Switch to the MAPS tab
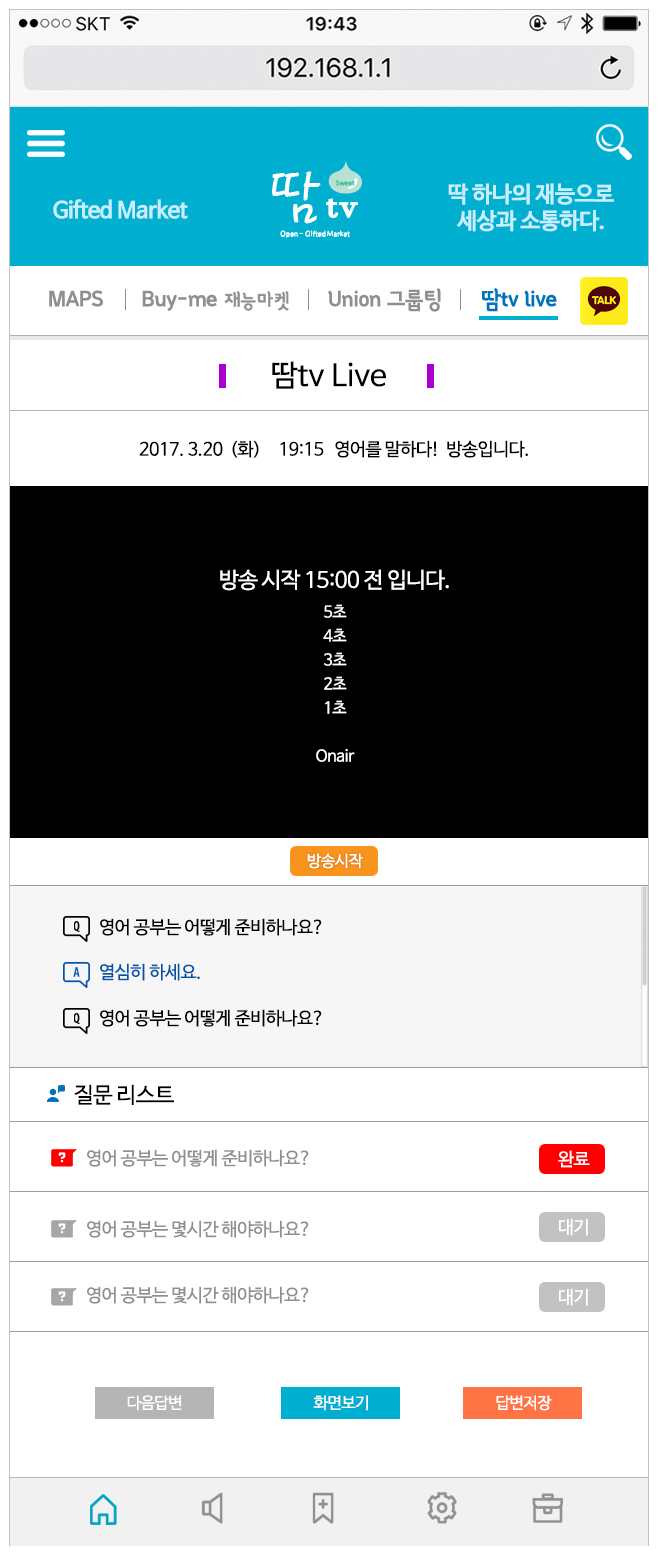Image resolution: width=658 pixels, height=1560 pixels. coord(76,299)
